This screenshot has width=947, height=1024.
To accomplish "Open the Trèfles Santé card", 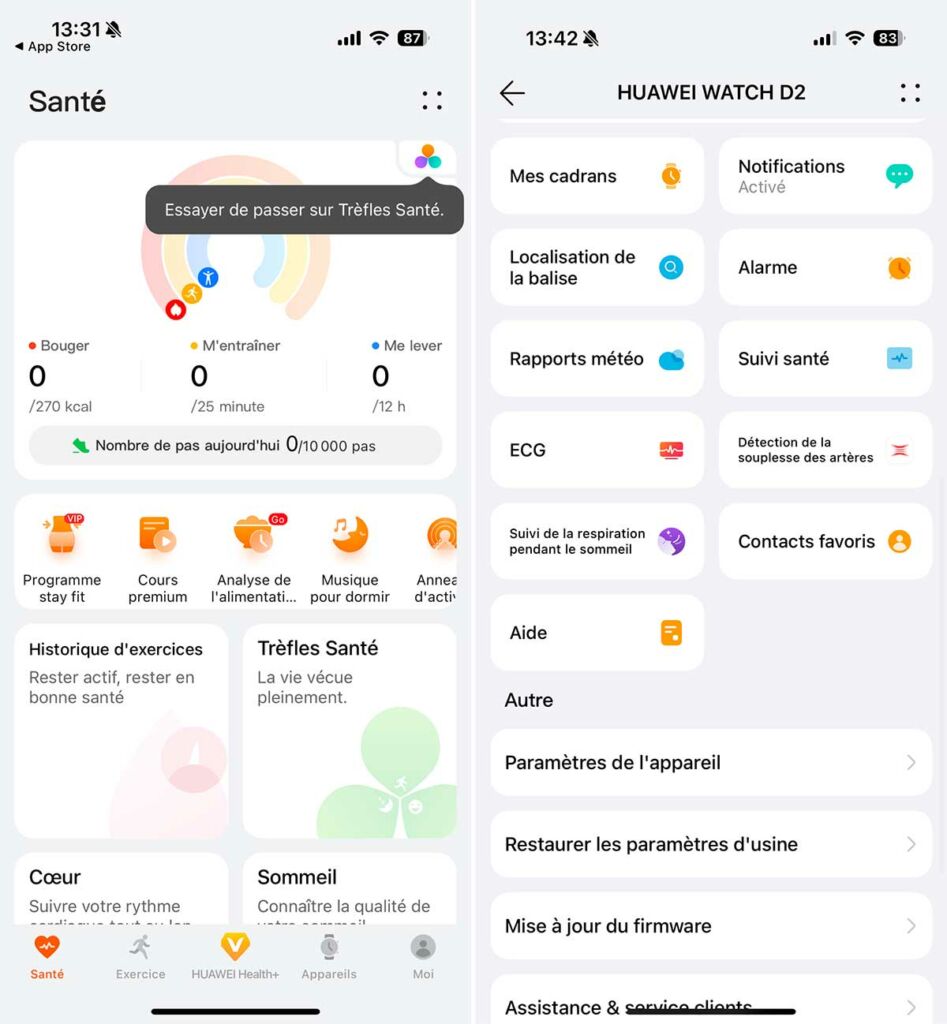I will coord(349,731).
